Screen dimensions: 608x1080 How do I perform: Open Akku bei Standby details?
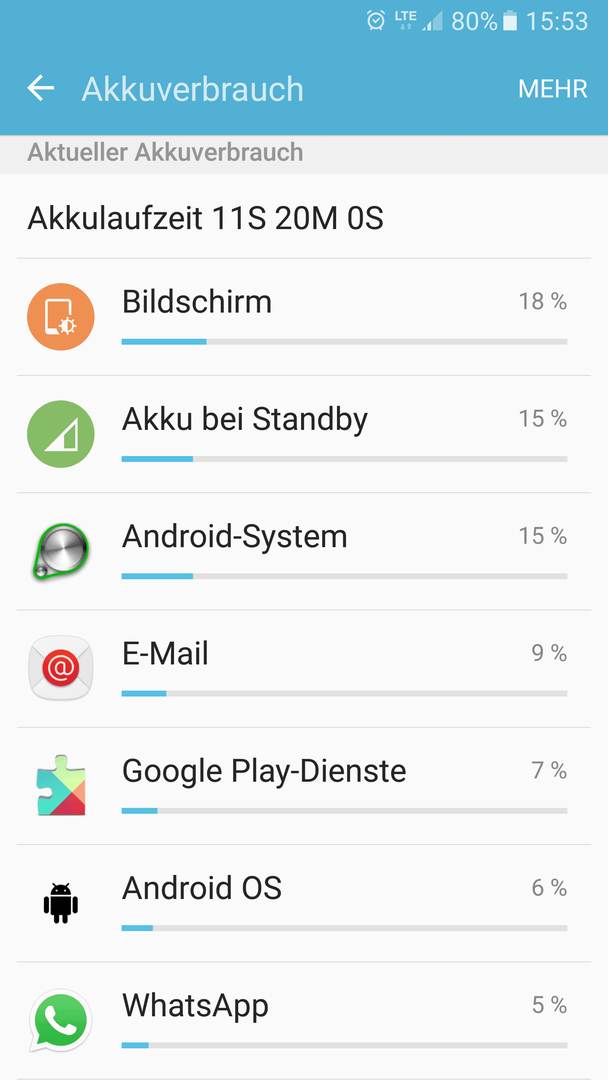point(304,435)
